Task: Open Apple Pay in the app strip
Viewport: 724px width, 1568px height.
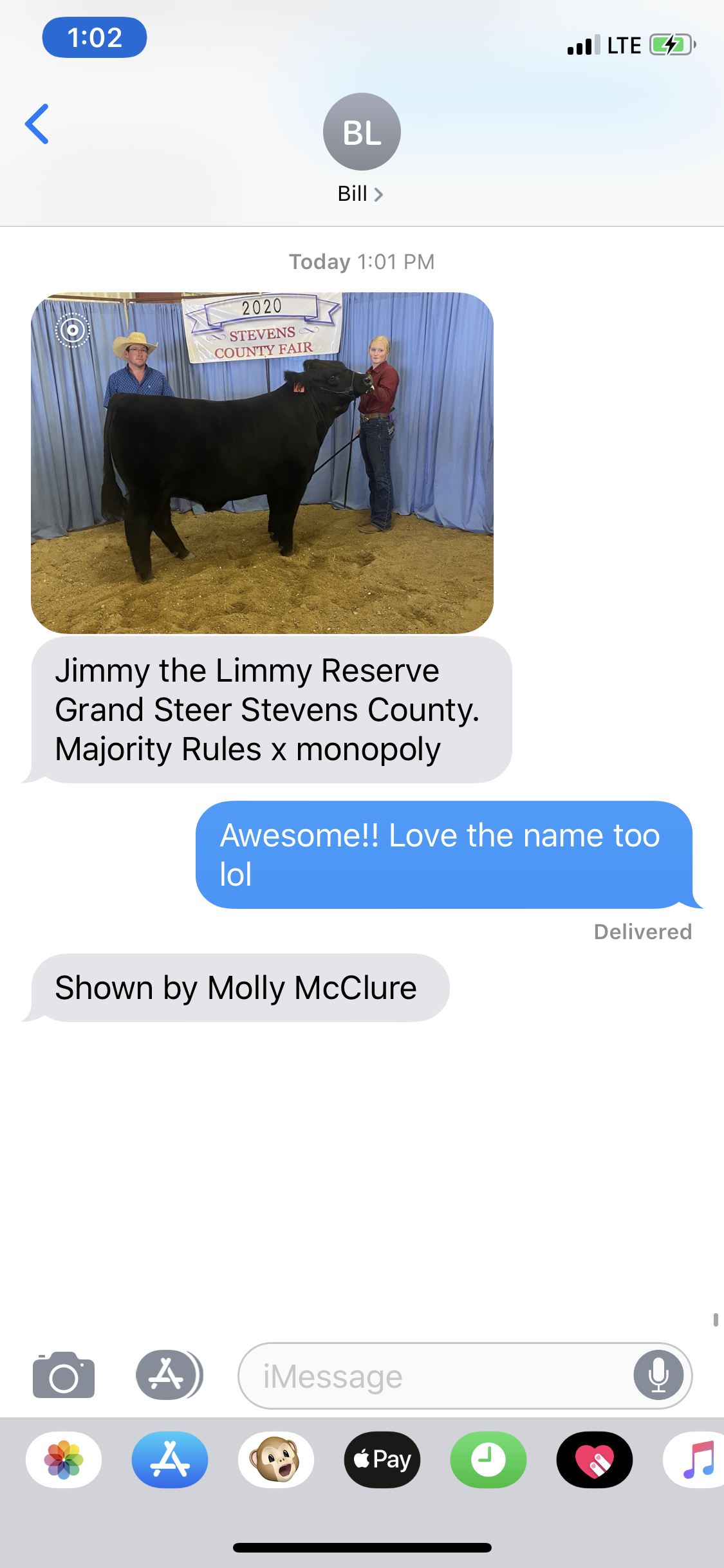Action: click(382, 1460)
